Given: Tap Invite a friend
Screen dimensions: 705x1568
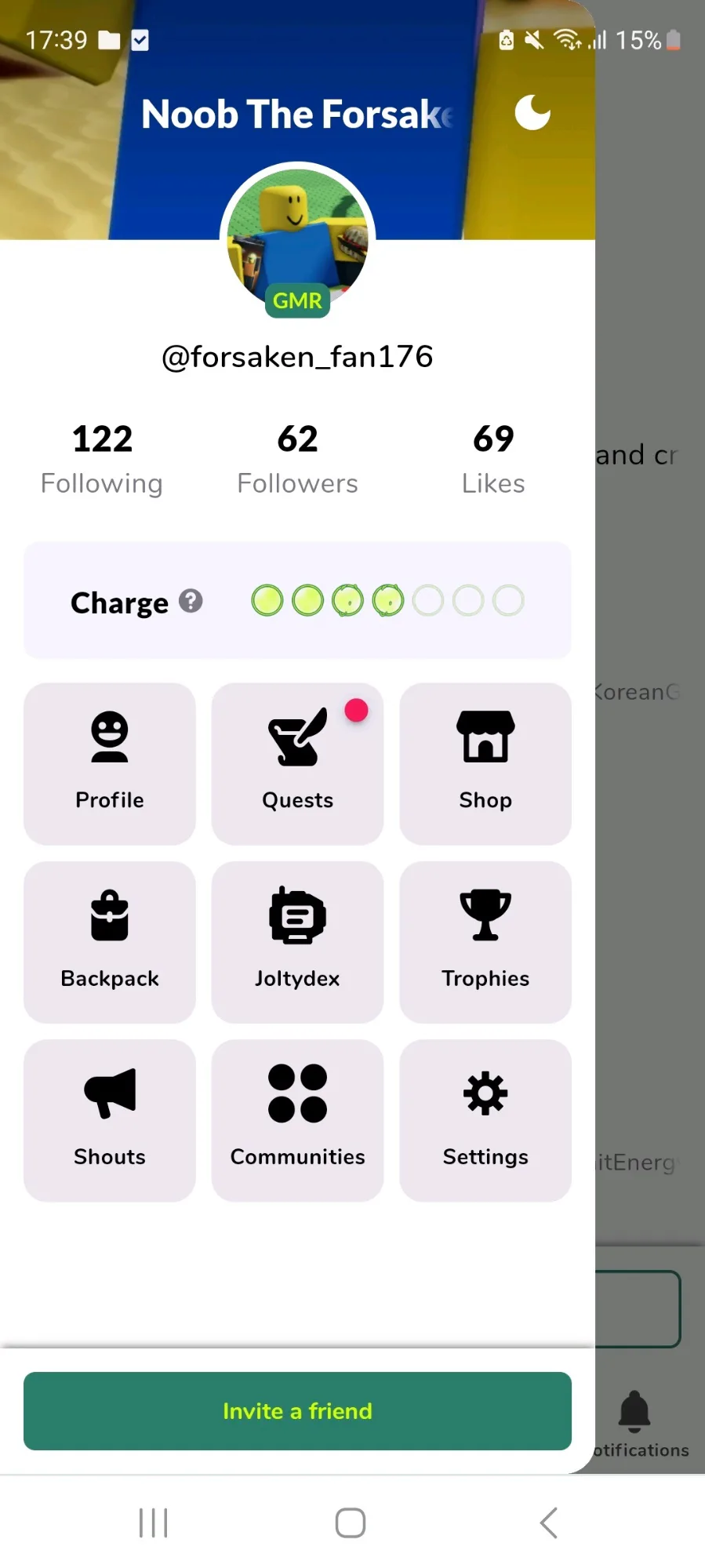Looking at the screenshot, I should pos(297,1410).
